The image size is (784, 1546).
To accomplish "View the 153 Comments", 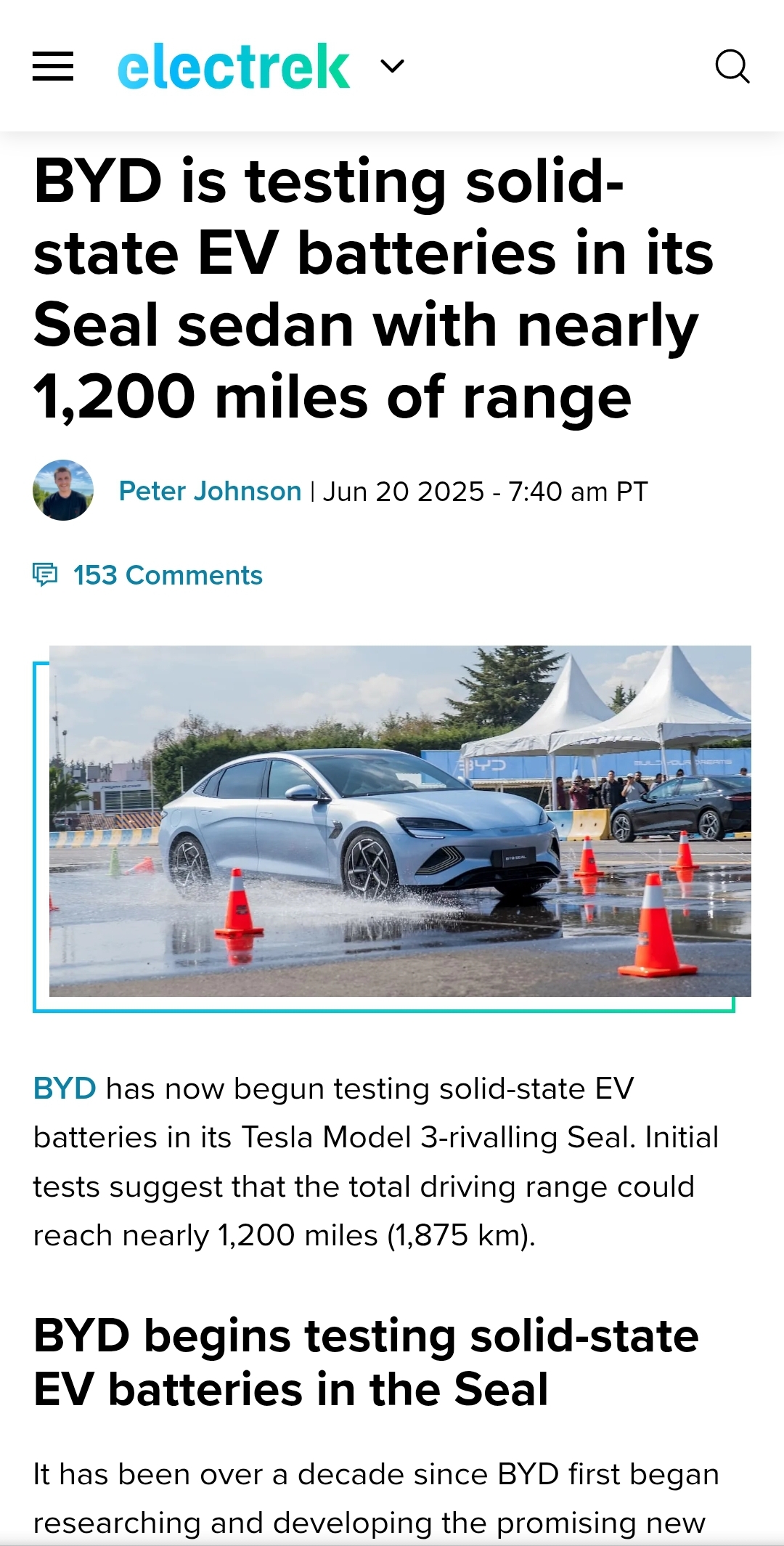I will click(x=167, y=576).
